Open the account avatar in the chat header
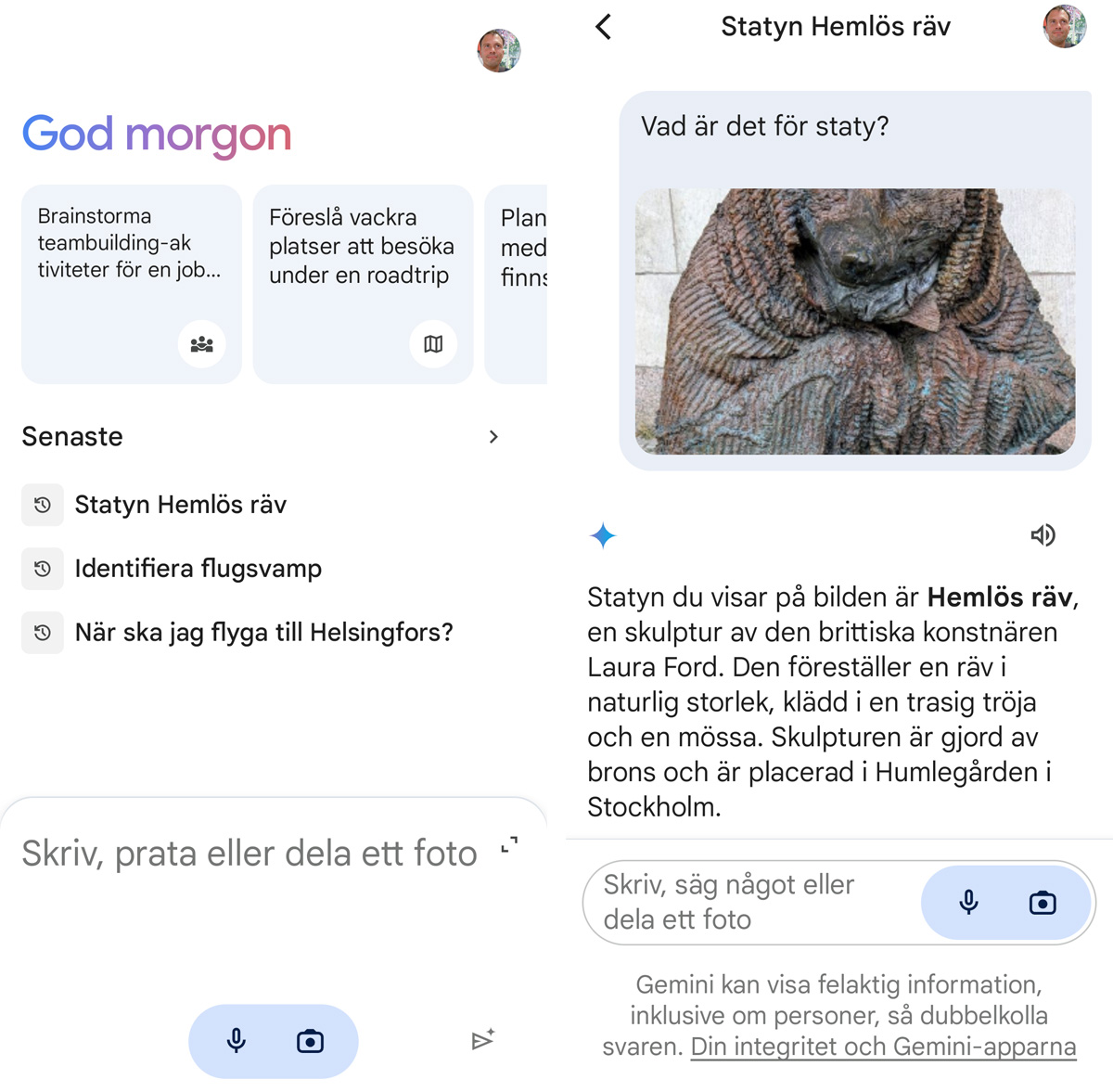 [1064, 26]
